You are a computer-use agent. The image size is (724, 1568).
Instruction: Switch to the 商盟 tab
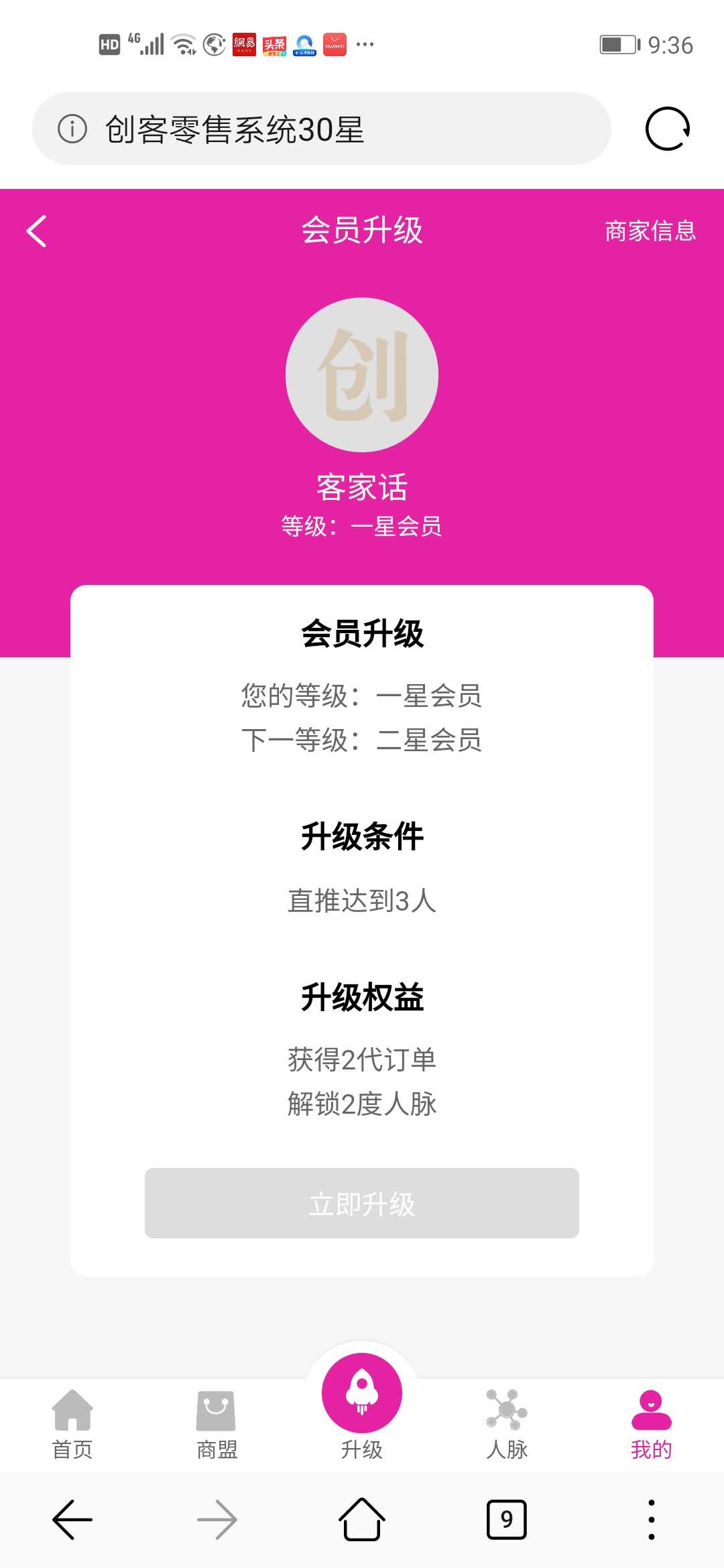pos(217,1425)
